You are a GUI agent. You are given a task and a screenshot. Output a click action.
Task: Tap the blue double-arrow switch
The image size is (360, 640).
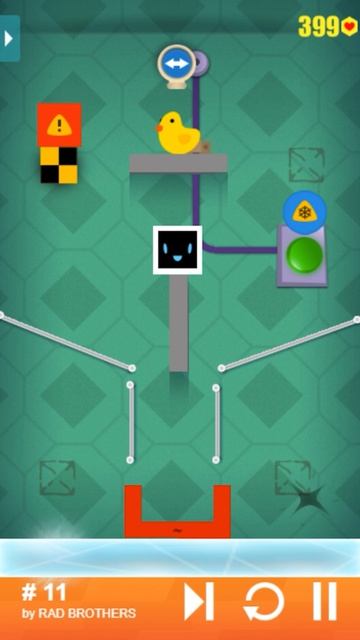177,64
